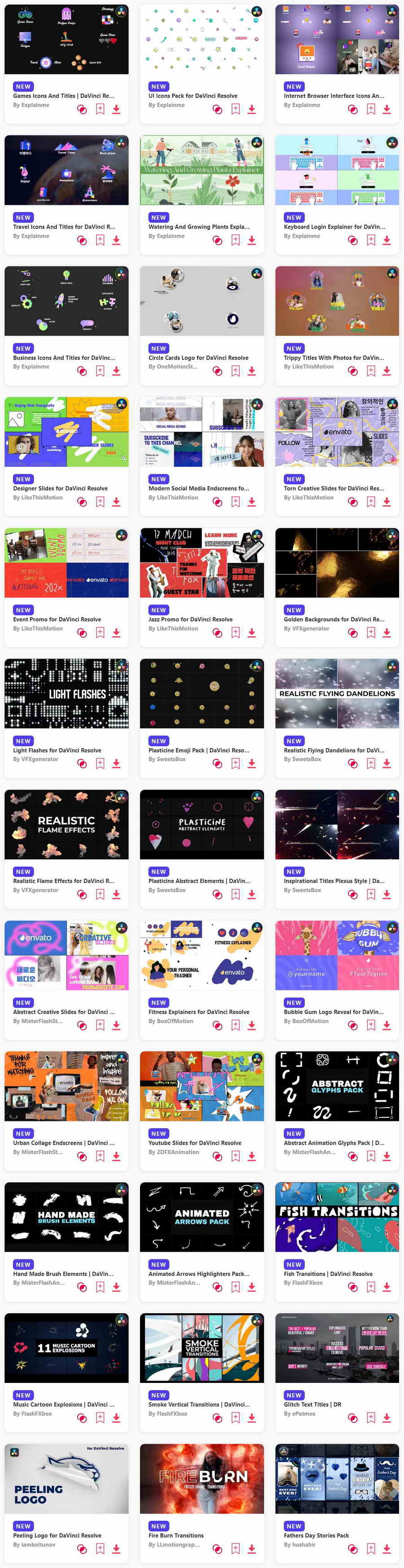Open Jazz Promo for DaVinci Resolve

[190, 619]
